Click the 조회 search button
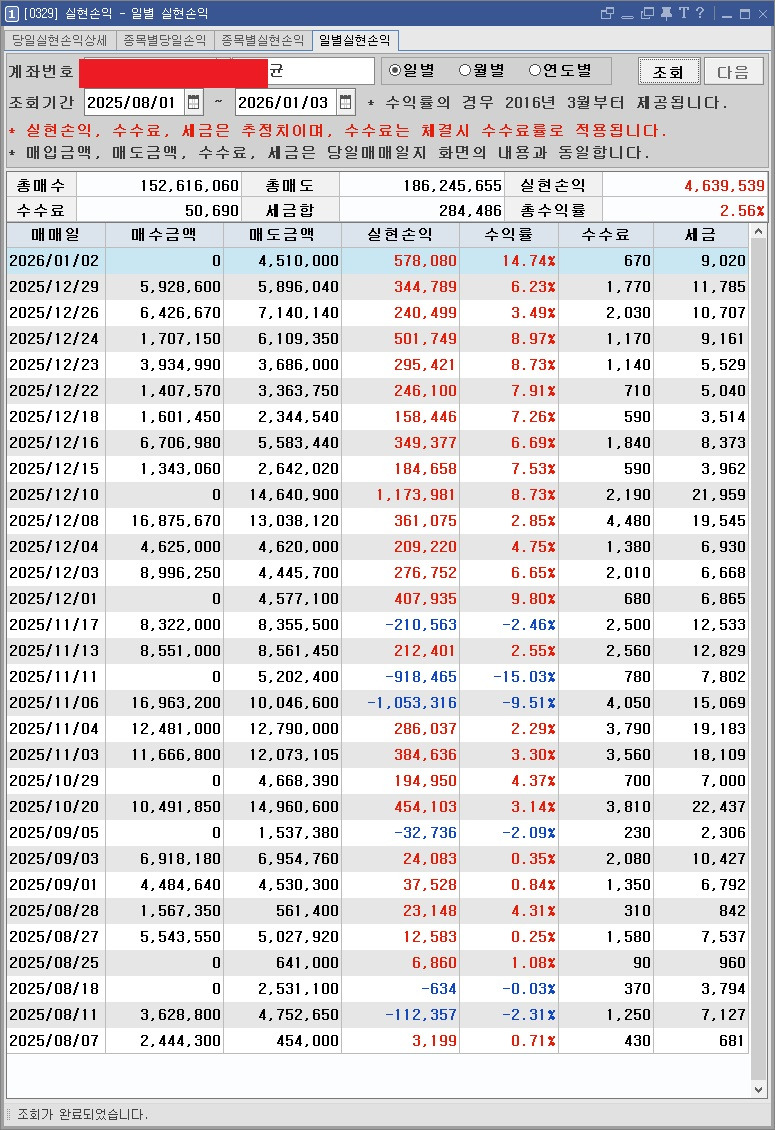775x1130 pixels. point(669,71)
